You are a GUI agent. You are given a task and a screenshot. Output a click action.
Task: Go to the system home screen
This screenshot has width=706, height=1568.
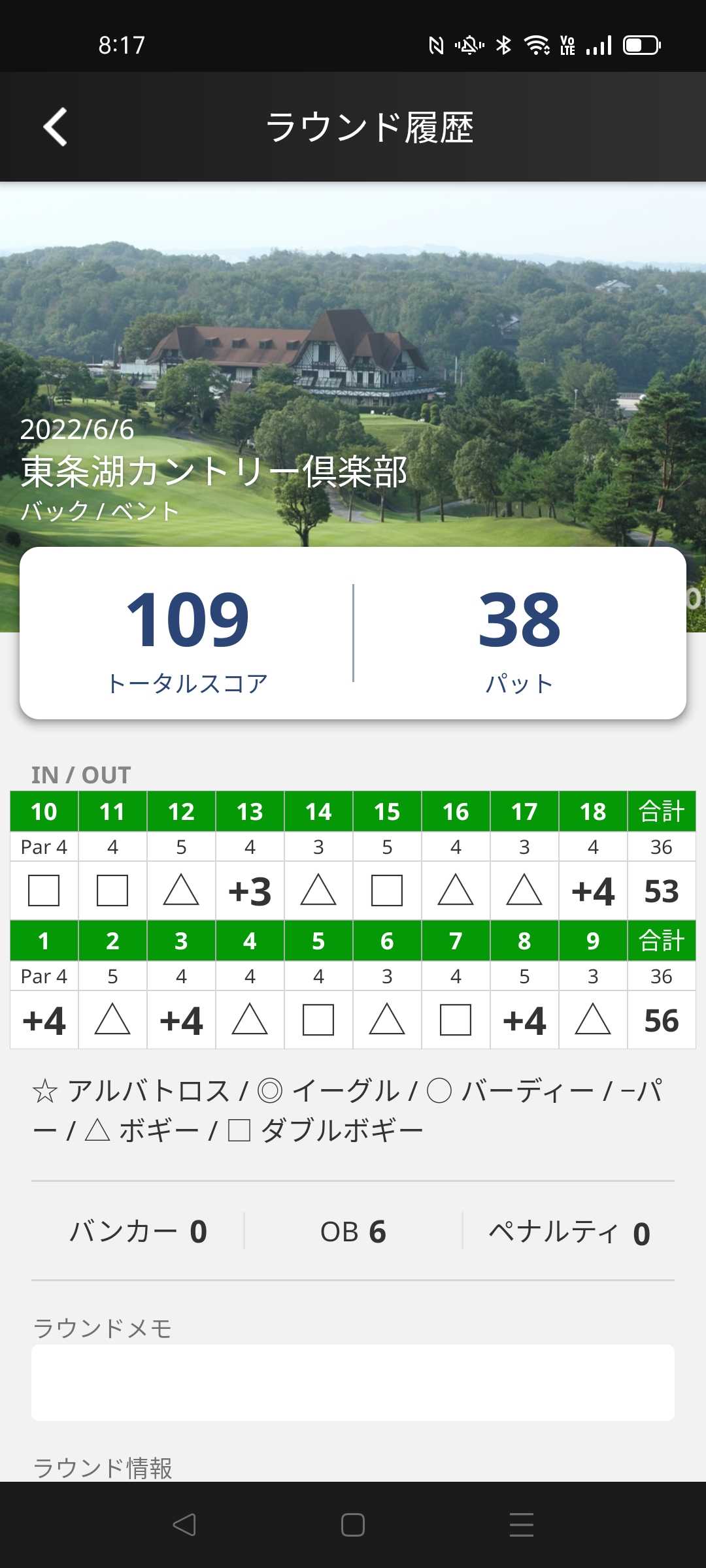[353, 1525]
